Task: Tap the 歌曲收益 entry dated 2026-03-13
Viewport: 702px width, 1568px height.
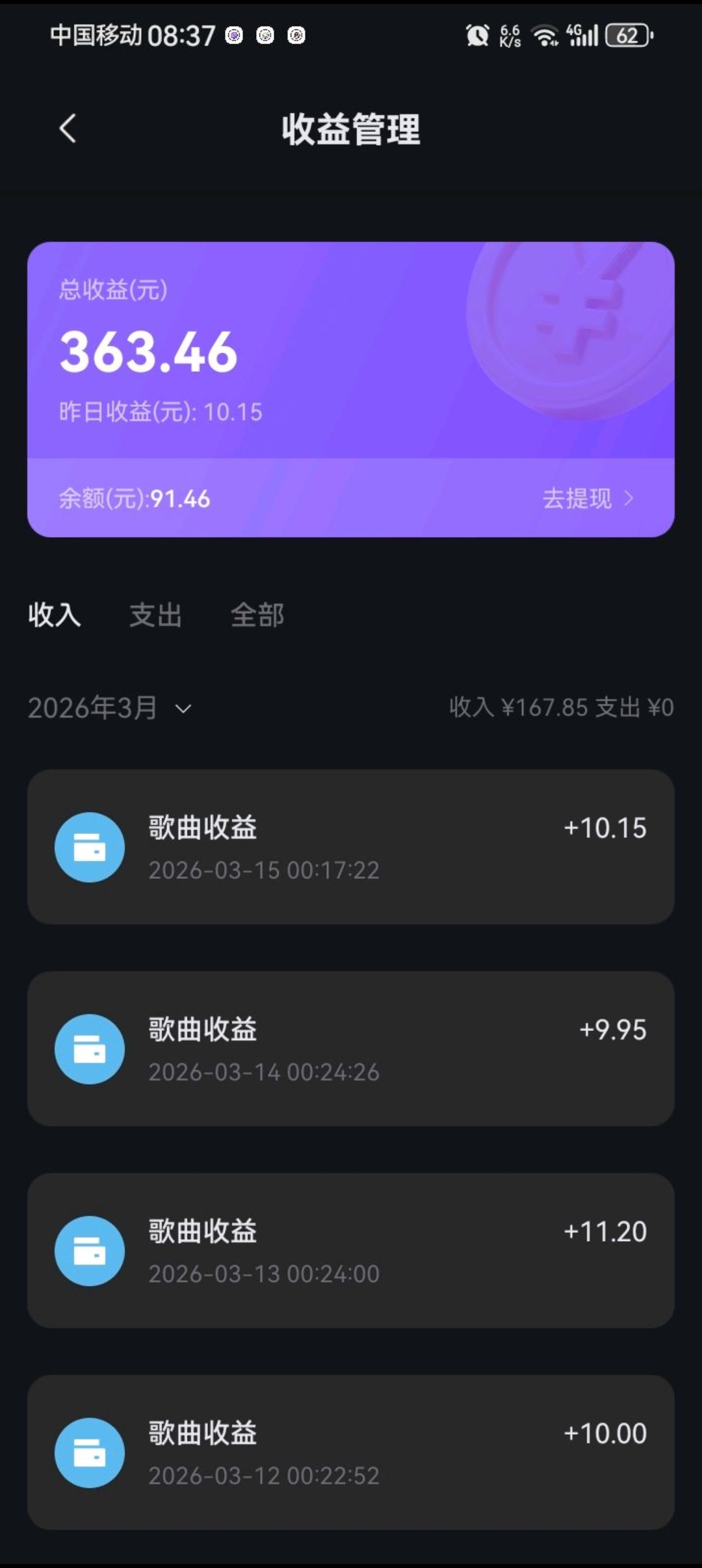Action: (351, 1251)
